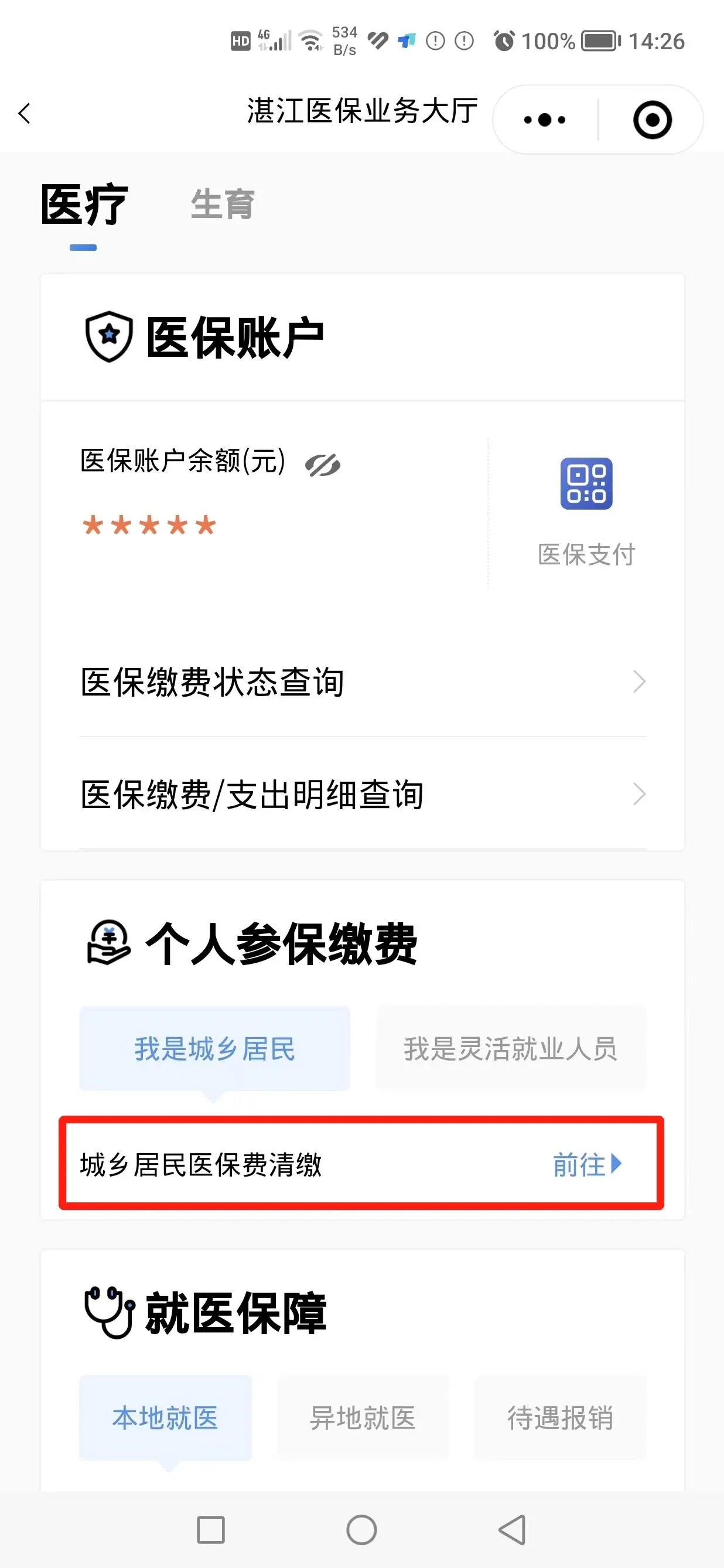Select the 医疗 tab
This screenshot has width=724, height=1568.
(84, 204)
